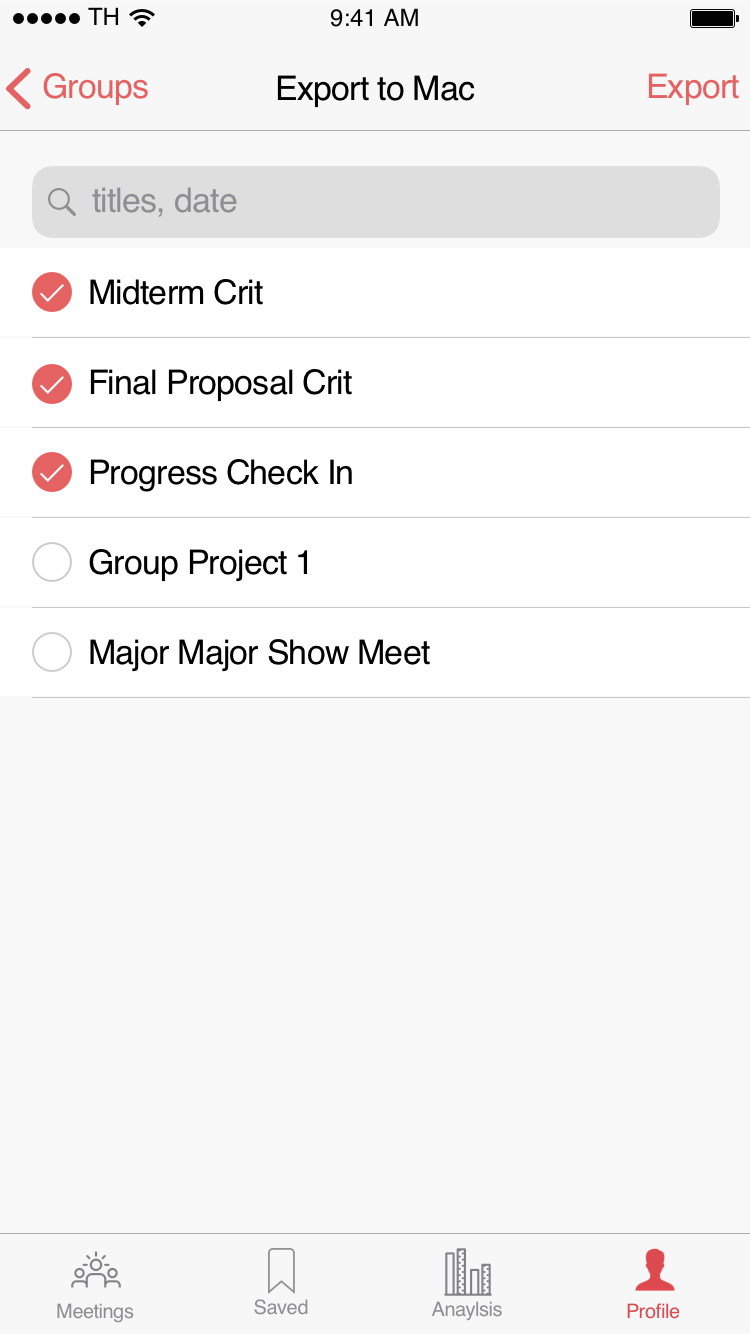Screen dimensions: 750x1334
Task: Uncheck Midterm Crit
Action: tap(52, 293)
